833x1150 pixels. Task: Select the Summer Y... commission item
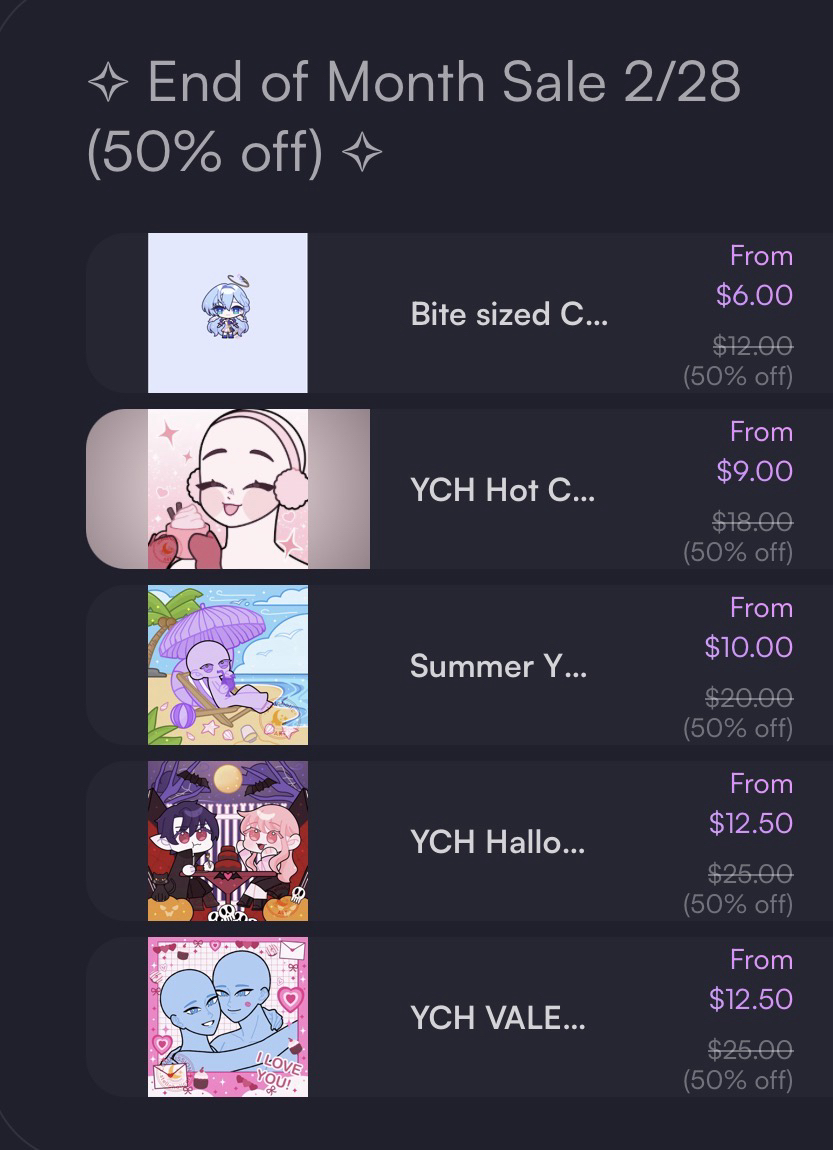point(498,666)
